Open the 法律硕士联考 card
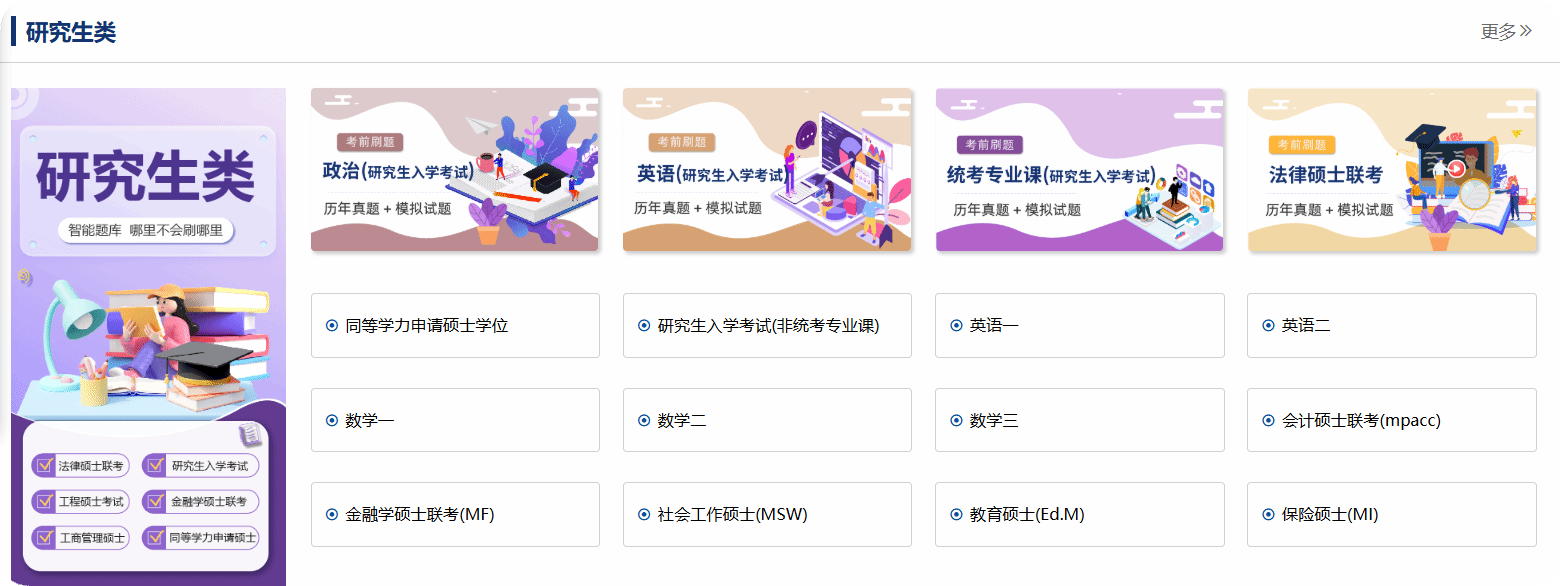Viewport: 1560px width, 586px height. (x=1391, y=170)
